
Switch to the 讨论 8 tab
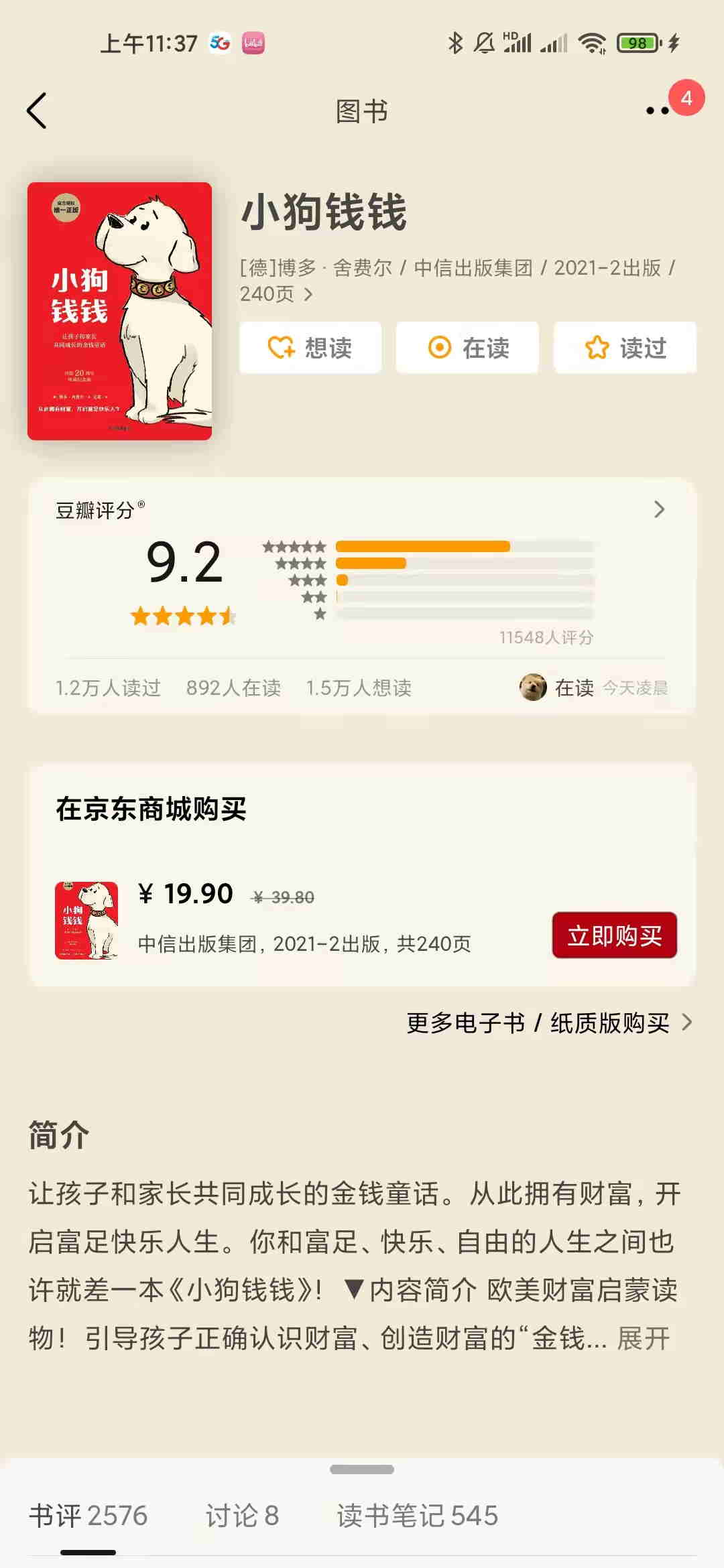[242, 1516]
